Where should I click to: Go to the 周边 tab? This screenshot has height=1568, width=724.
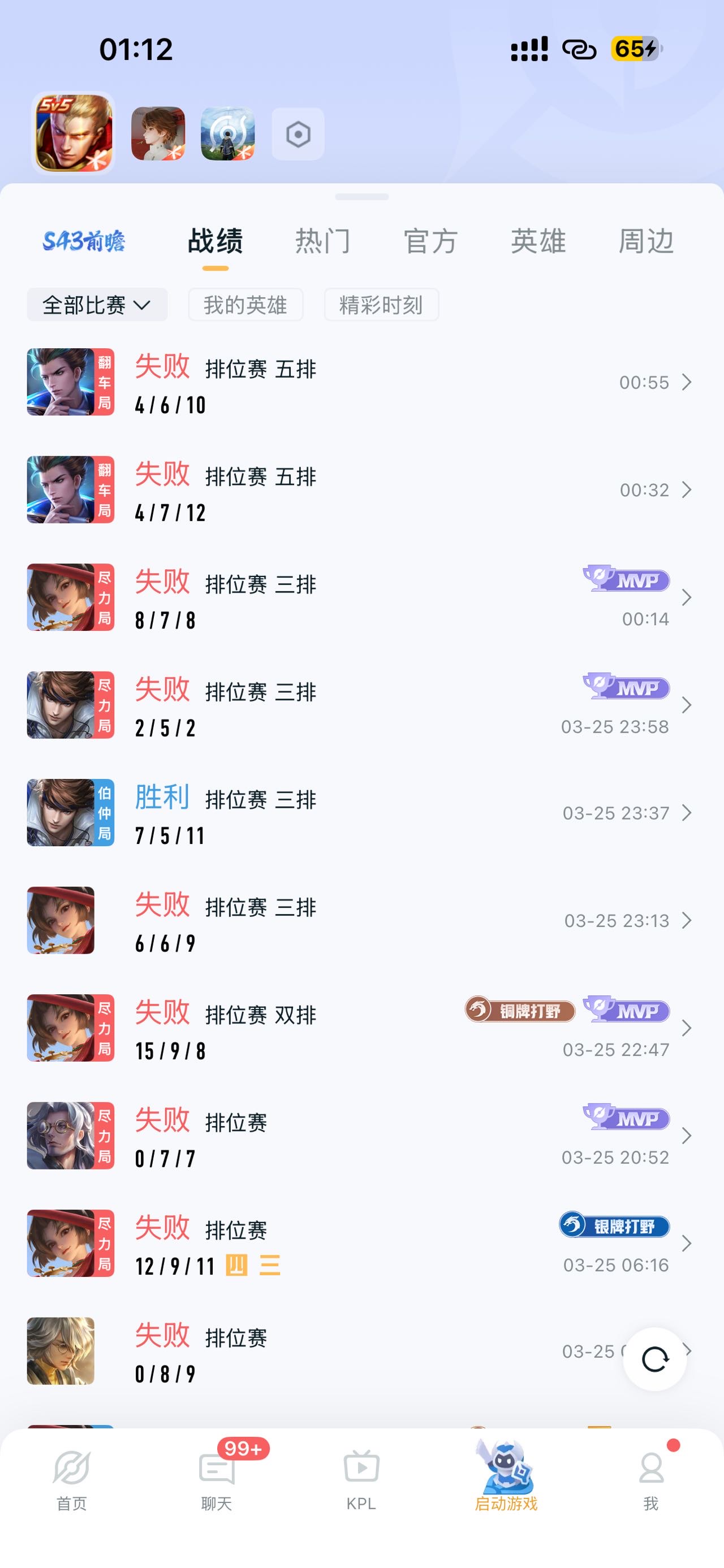coord(646,241)
